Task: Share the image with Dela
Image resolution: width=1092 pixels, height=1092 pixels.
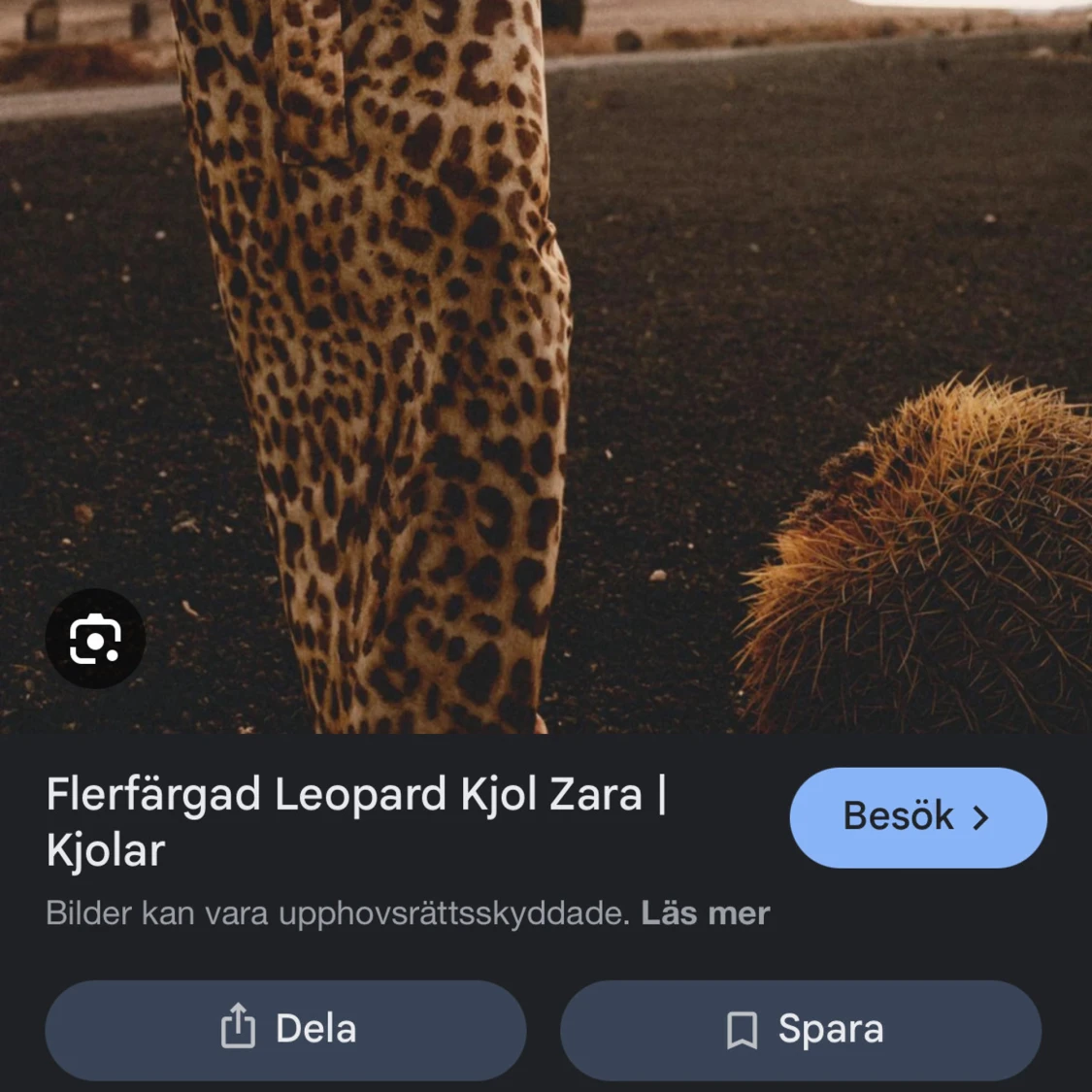Action: tap(285, 1030)
